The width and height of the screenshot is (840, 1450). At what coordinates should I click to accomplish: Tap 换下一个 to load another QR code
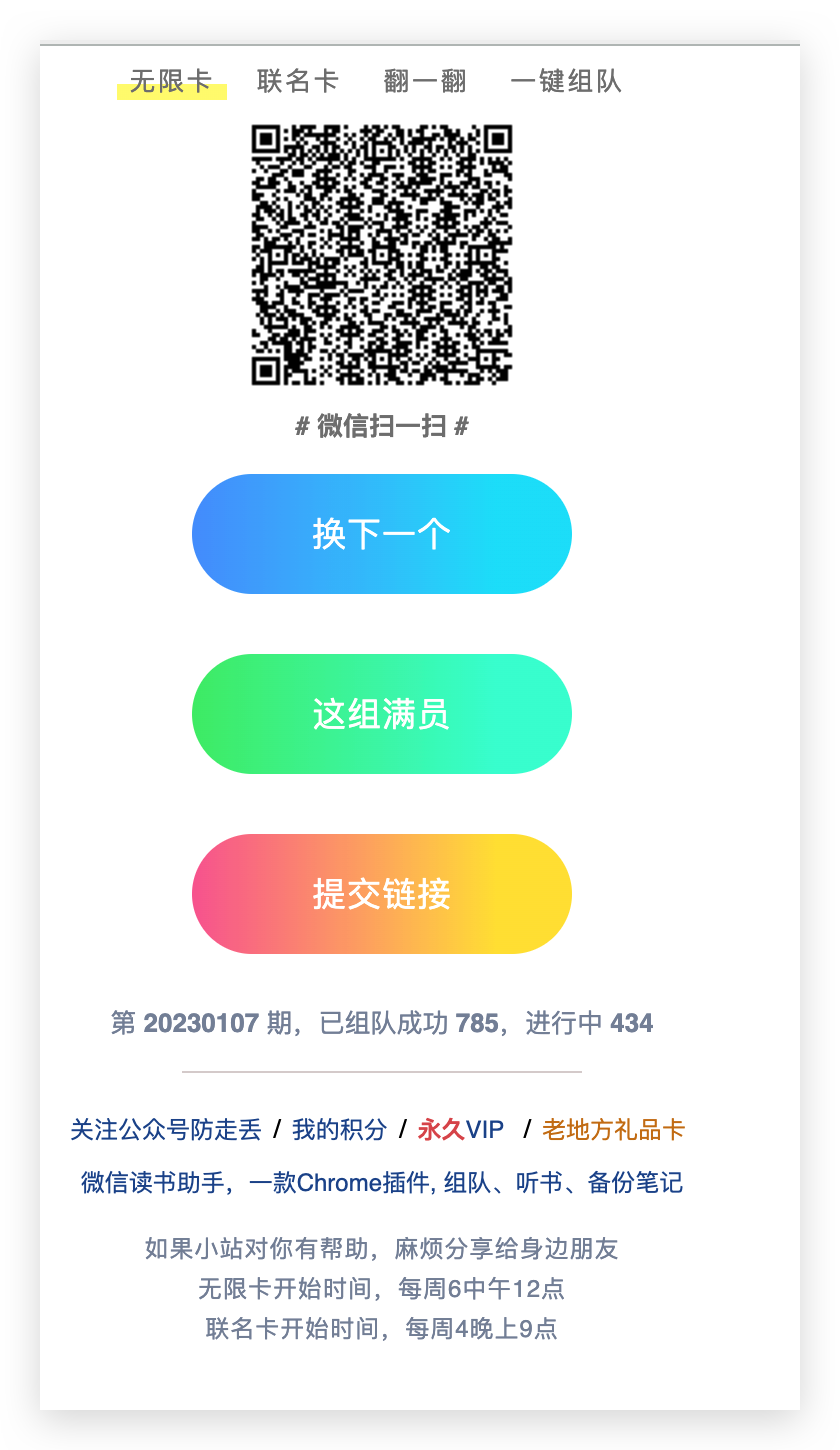pyautogui.click(x=382, y=534)
